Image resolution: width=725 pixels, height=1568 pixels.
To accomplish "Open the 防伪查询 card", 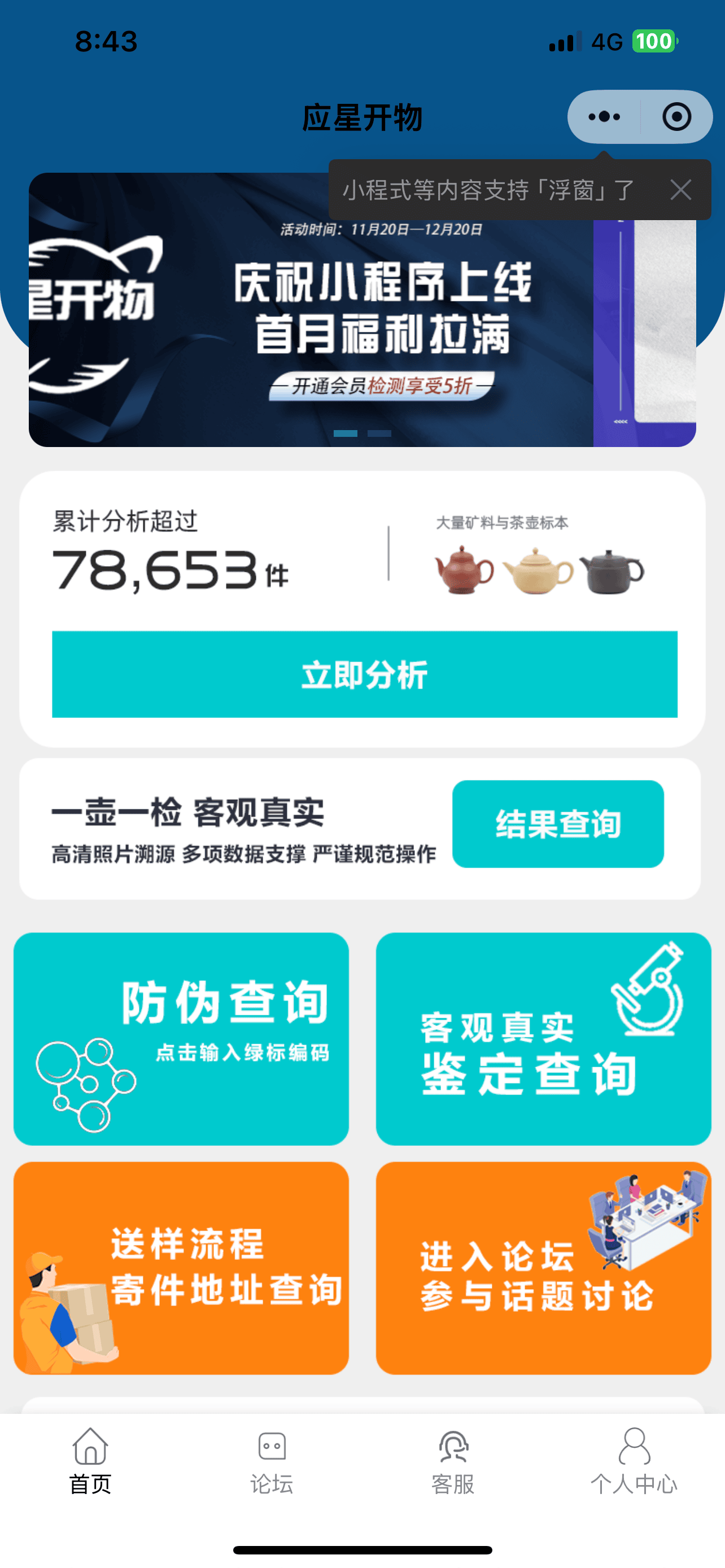I will point(181,1039).
